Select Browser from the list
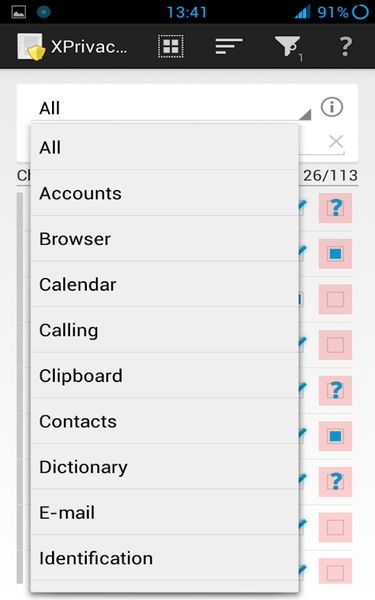 [165, 238]
